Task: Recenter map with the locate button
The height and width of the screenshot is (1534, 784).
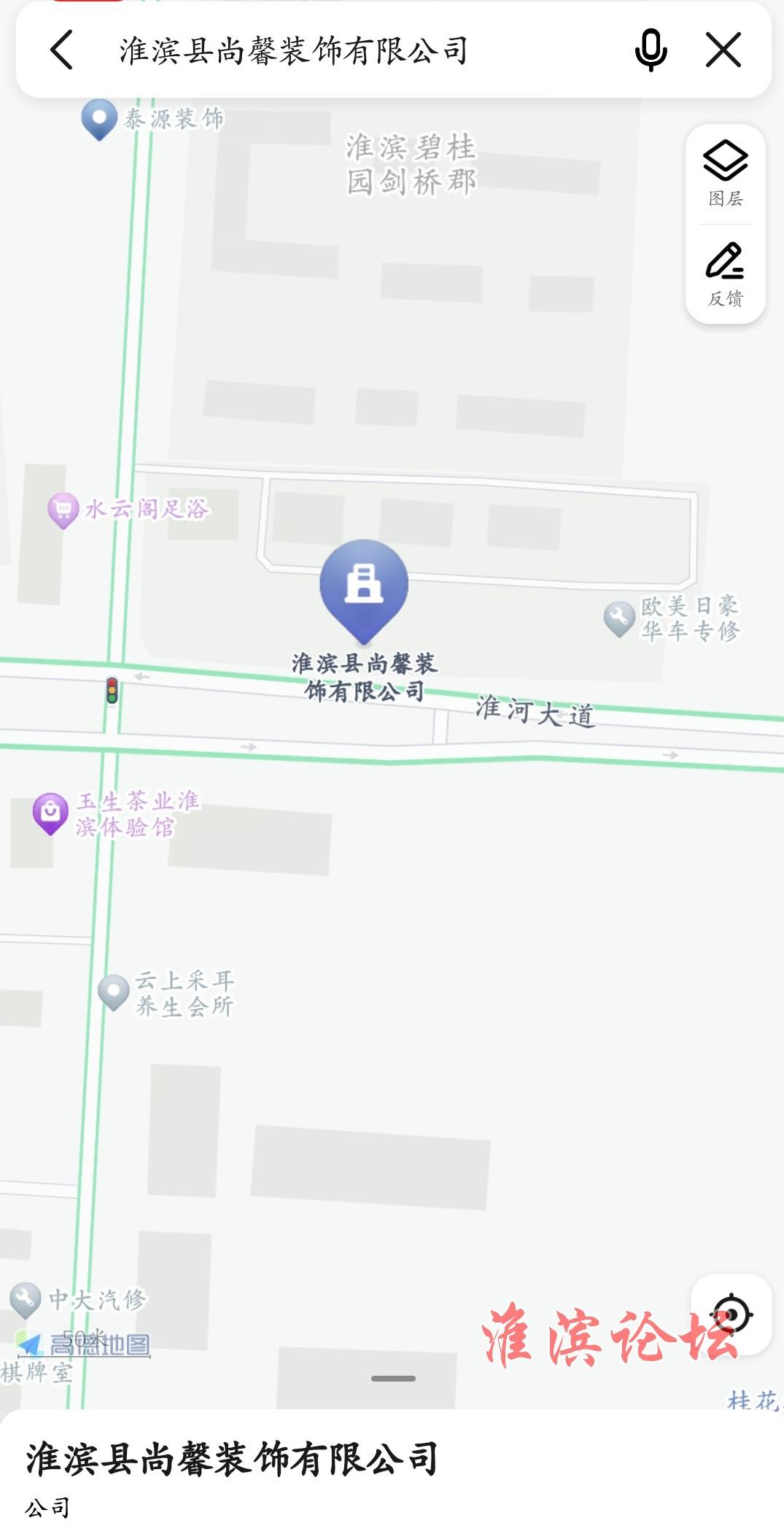Action: (731, 1314)
